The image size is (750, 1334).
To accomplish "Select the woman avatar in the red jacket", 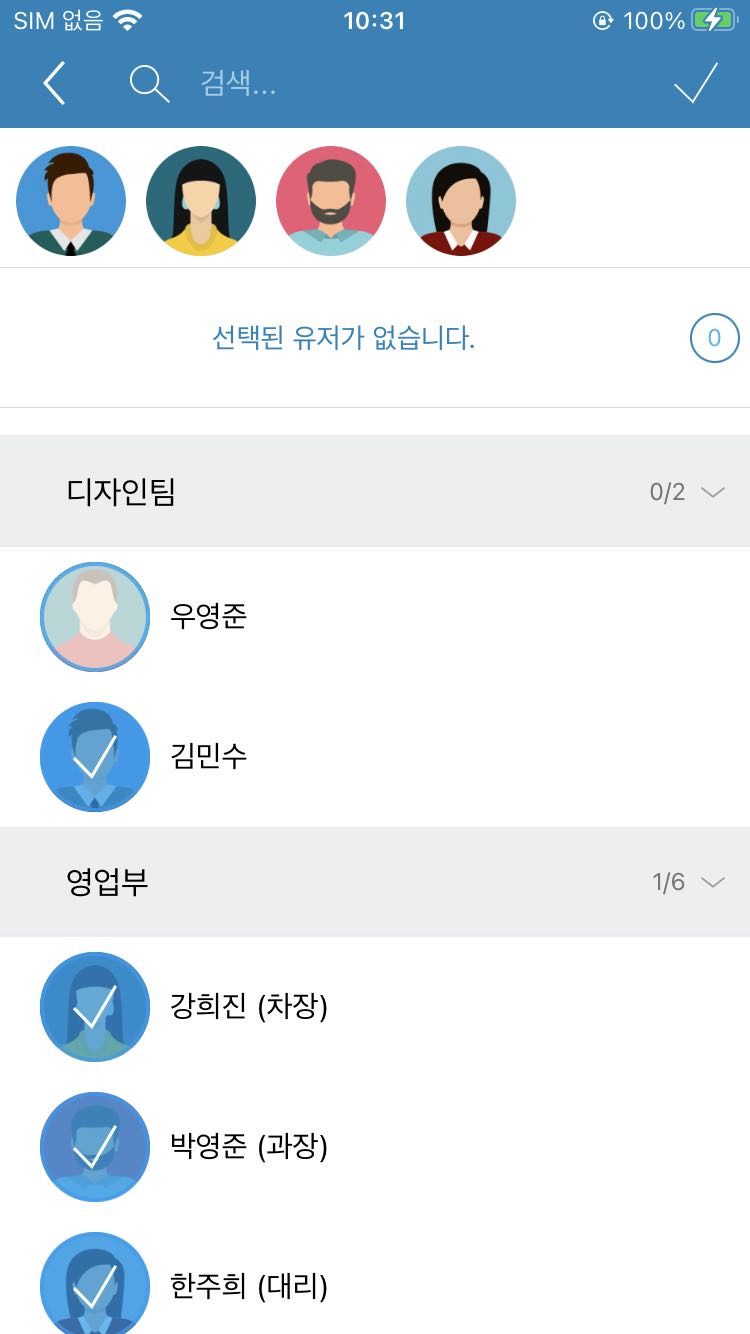I will 461,201.
